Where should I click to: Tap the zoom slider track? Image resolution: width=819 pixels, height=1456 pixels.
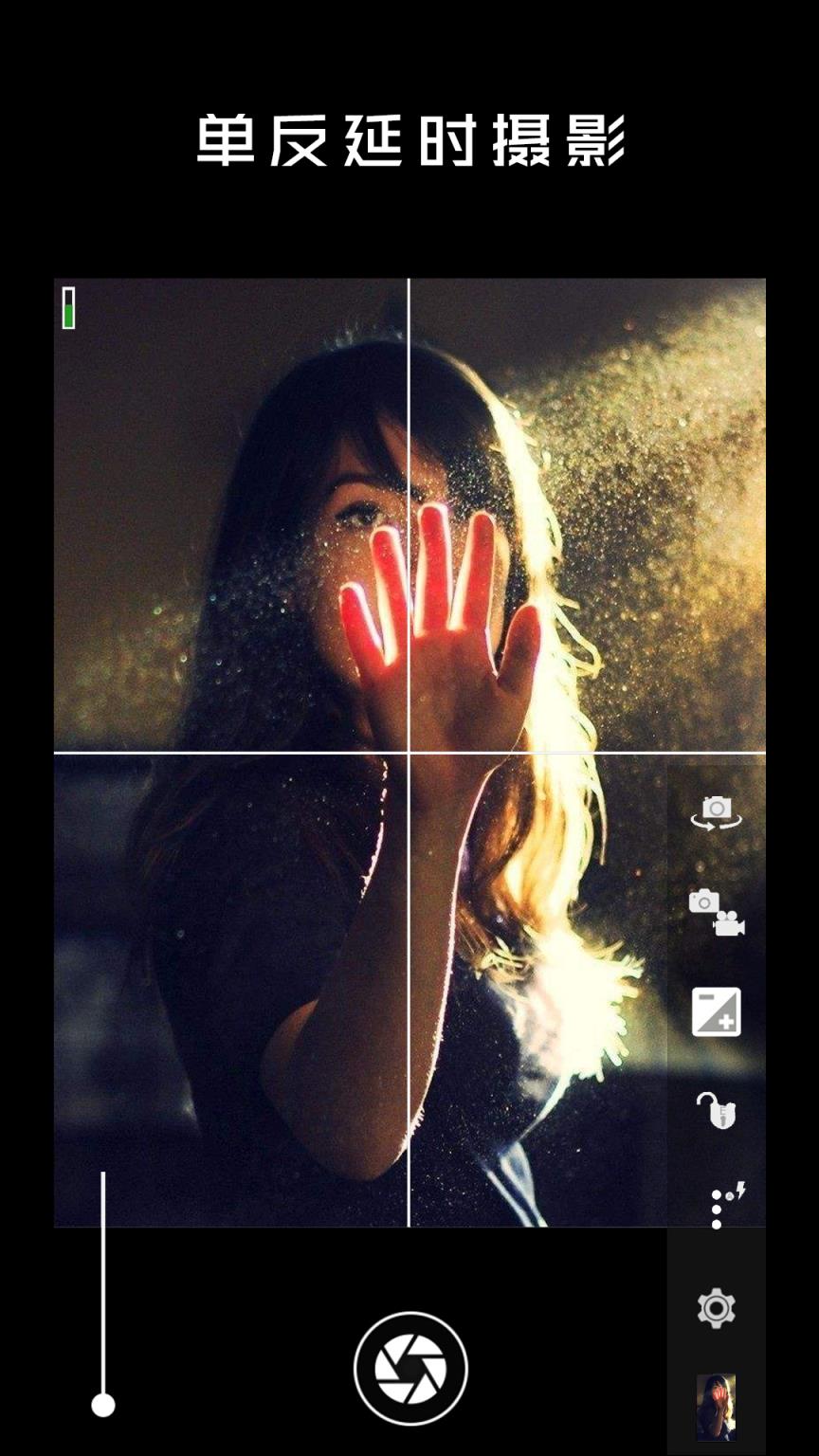coord(103,1289)
